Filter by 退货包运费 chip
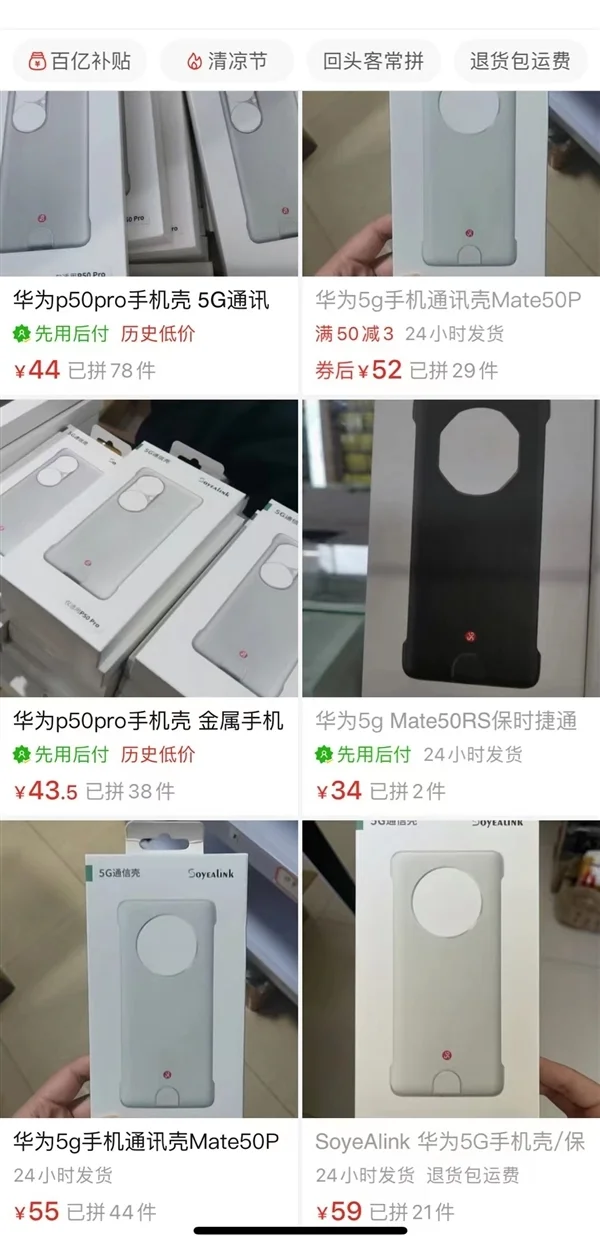The height and width of the screenshot is (1236, 600). click(520, 61)
